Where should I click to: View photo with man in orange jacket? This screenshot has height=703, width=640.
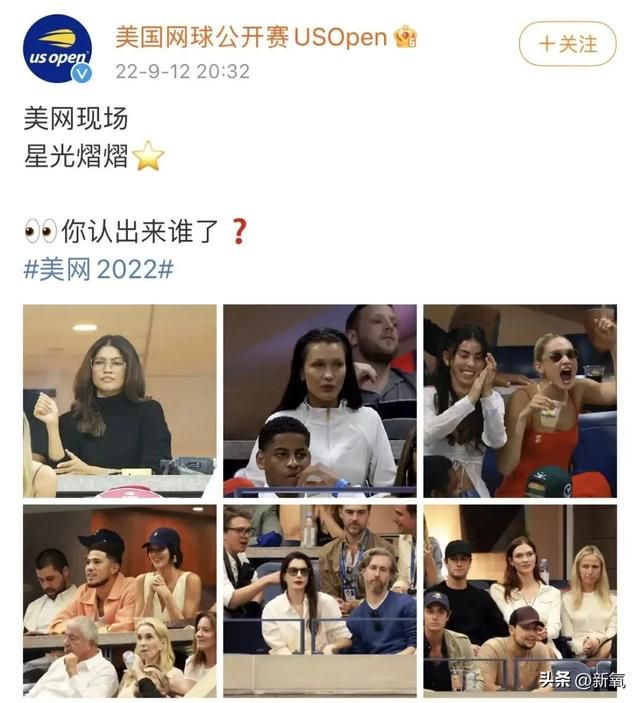[120, 600]
